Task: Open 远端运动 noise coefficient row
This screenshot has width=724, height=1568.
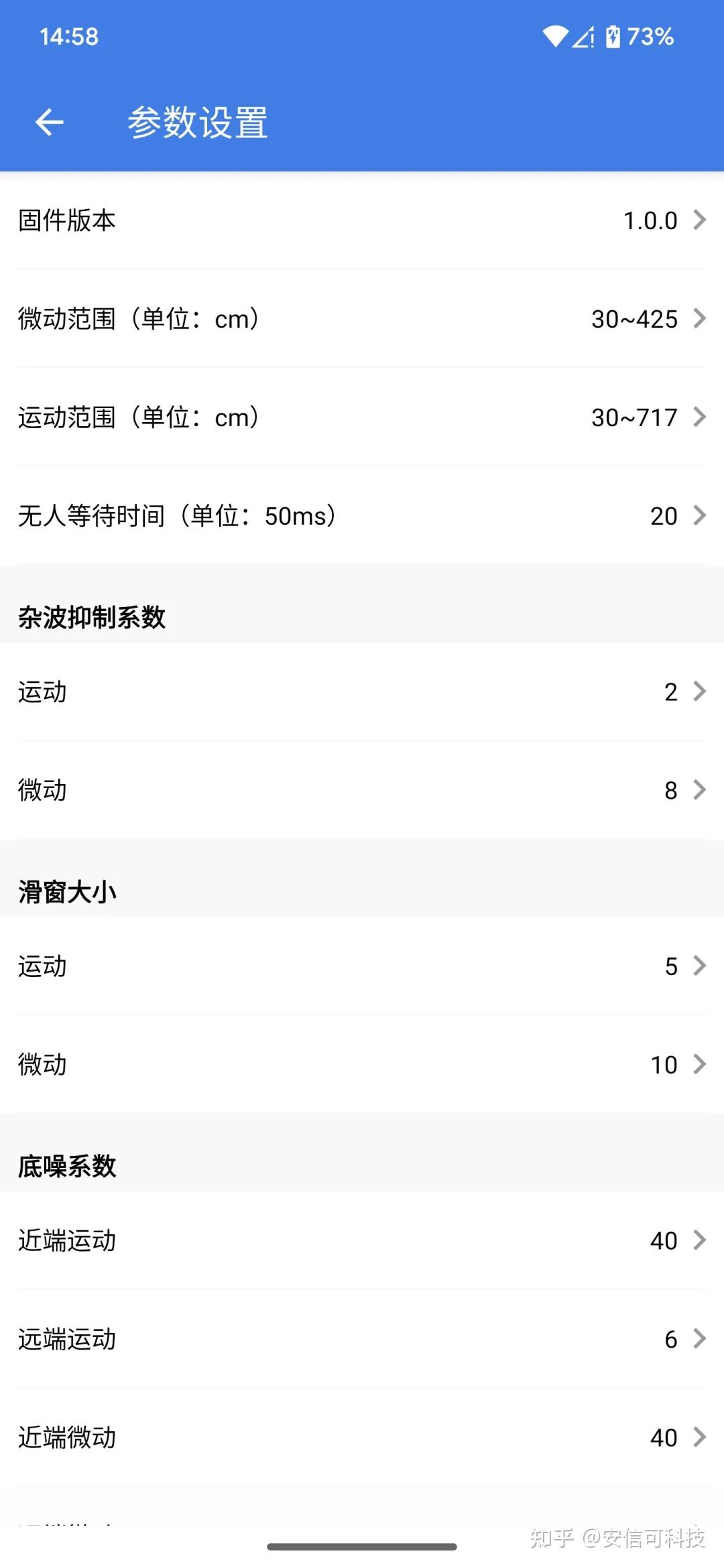Action: click(x=362, y=1339)
